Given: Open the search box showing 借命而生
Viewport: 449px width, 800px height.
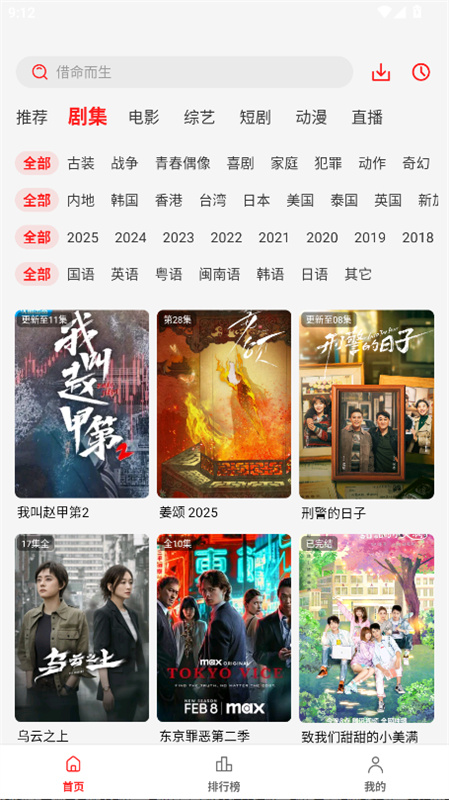Looking at the screenshot, I should pyautogui.click(x=184, y=72).
